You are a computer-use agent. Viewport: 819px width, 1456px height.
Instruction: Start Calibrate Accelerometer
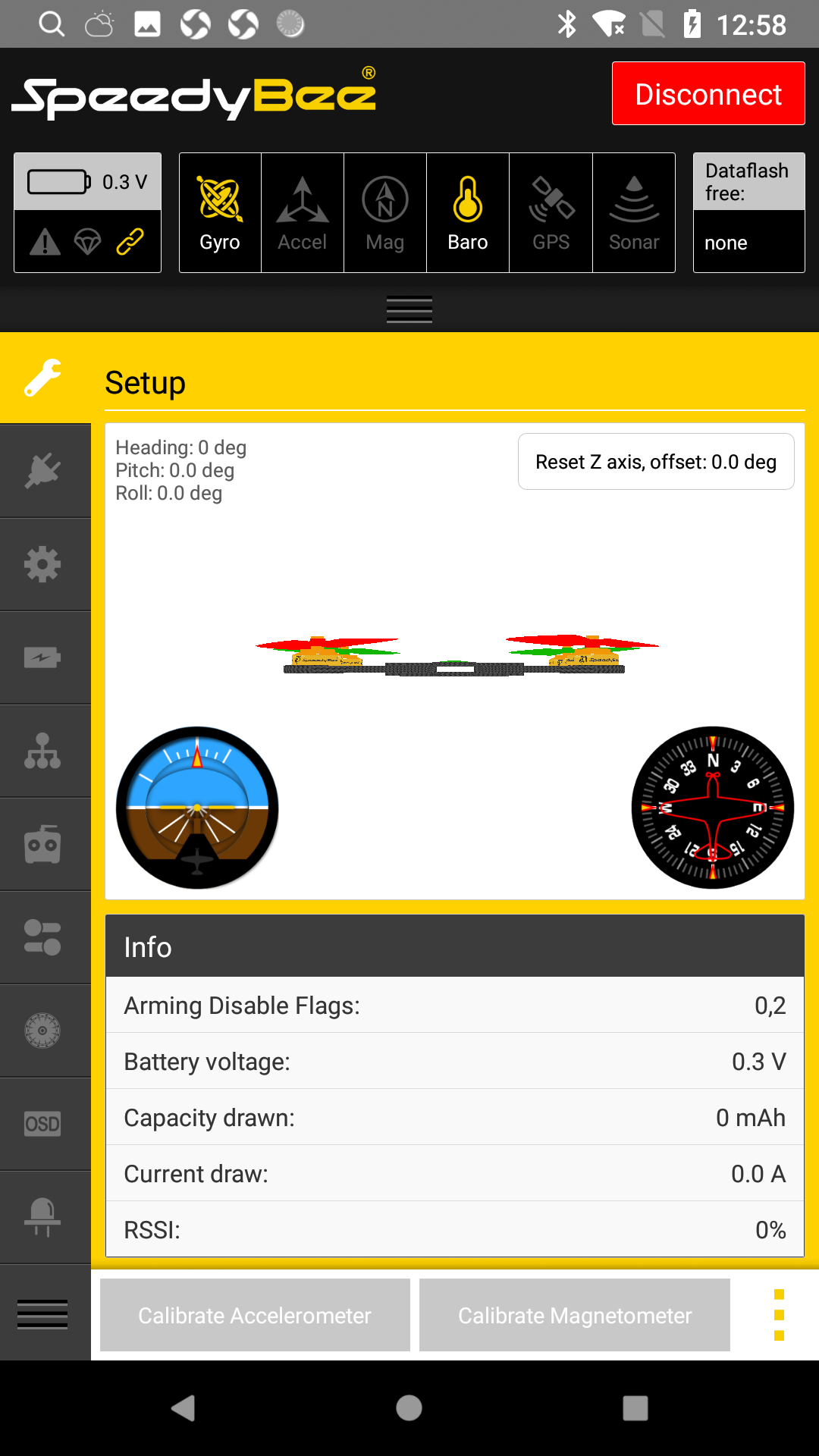[255, 1315]
